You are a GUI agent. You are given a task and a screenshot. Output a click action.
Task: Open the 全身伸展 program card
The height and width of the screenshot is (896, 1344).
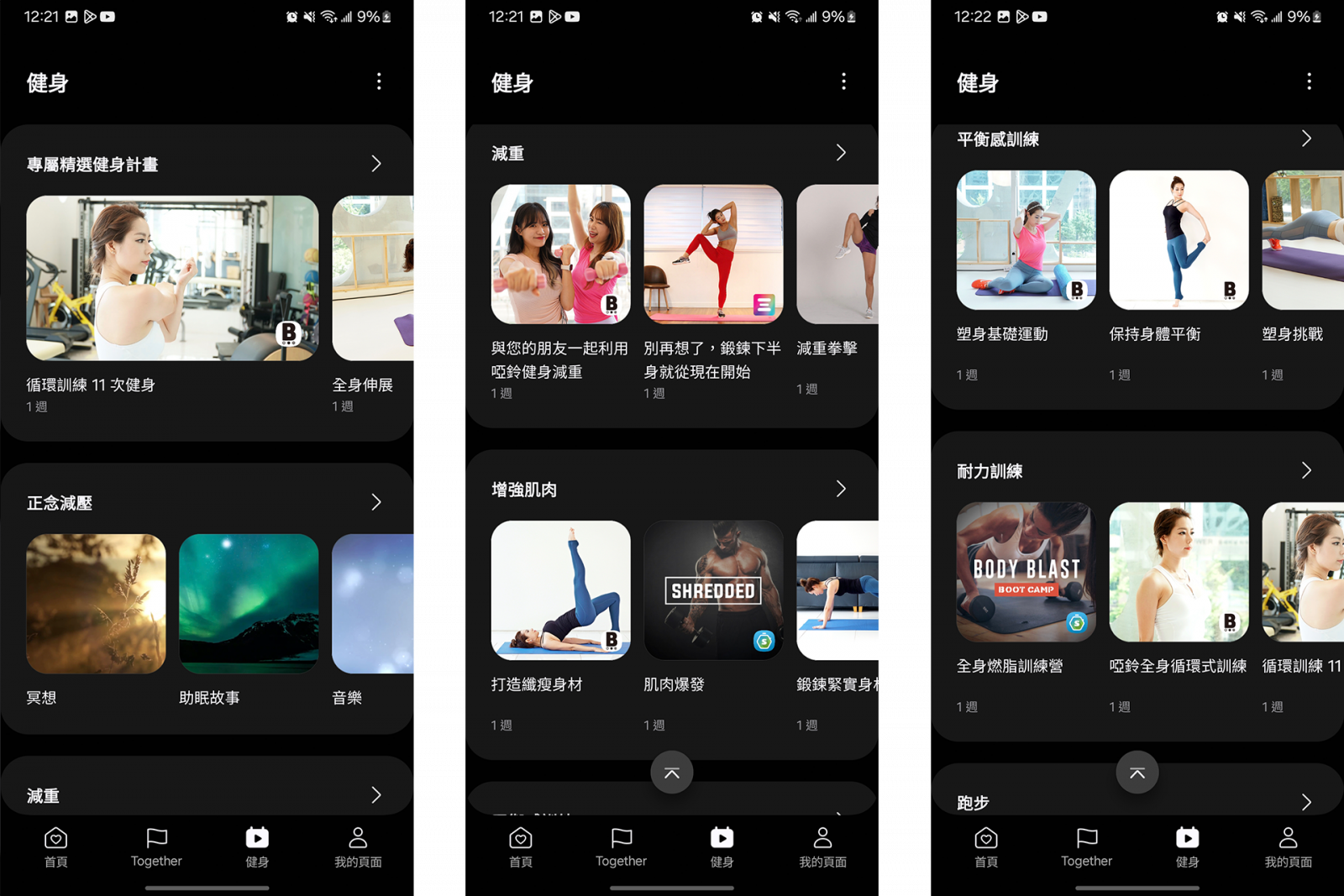[373, 278]
